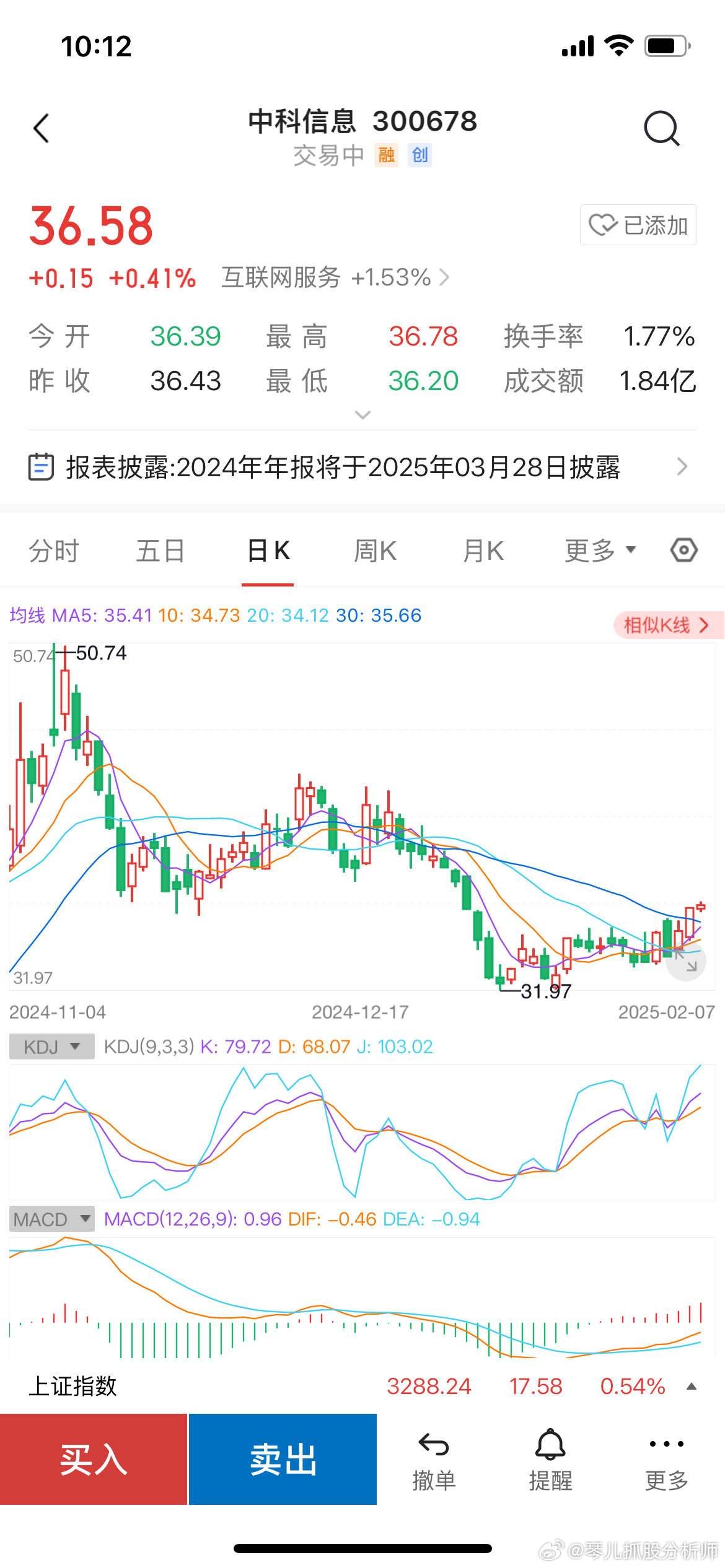Open chart settings hexagon icon

pyautogui.click(x=684, y=550)
